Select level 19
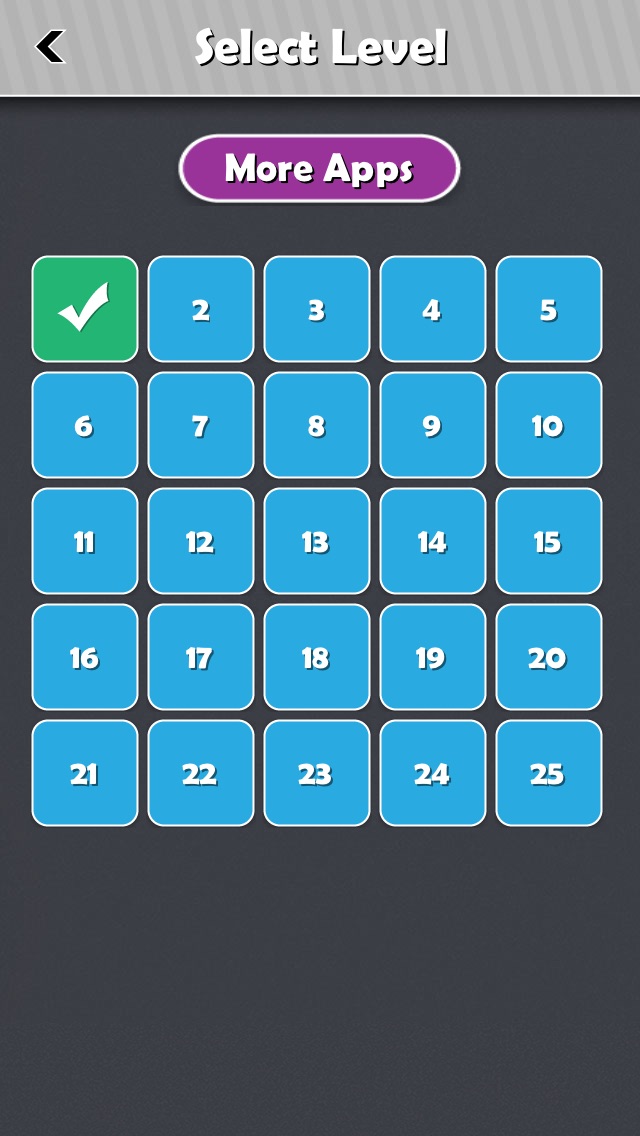The height and width of the screenshot is (1136, 640). (433, 657)
